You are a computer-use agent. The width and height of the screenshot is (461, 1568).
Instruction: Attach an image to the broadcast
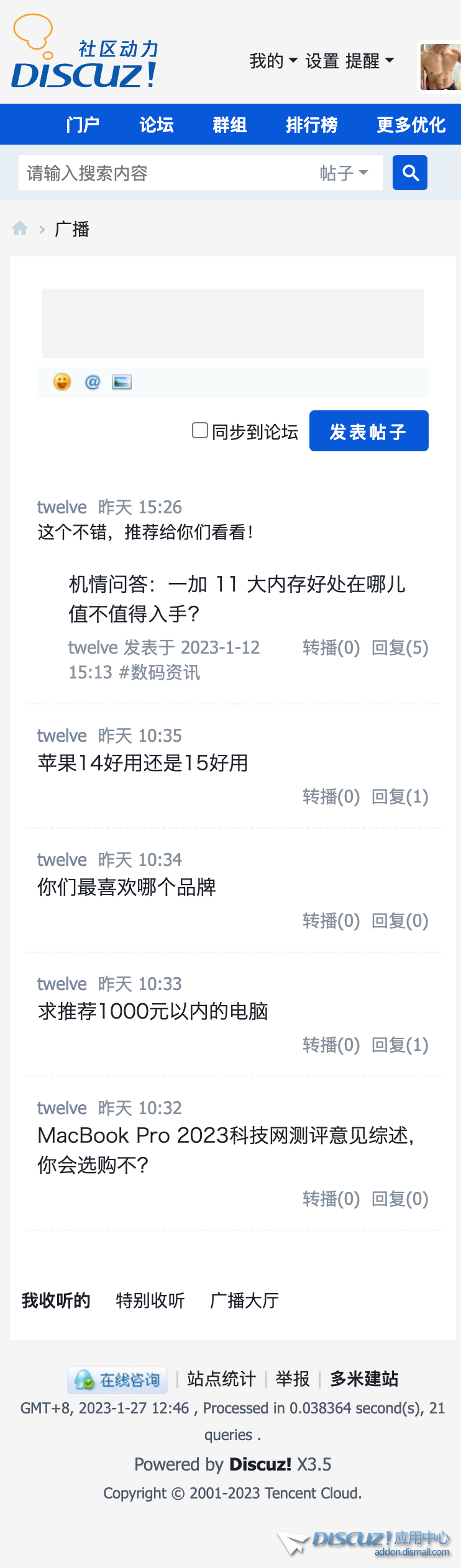(x=122, y=382)
